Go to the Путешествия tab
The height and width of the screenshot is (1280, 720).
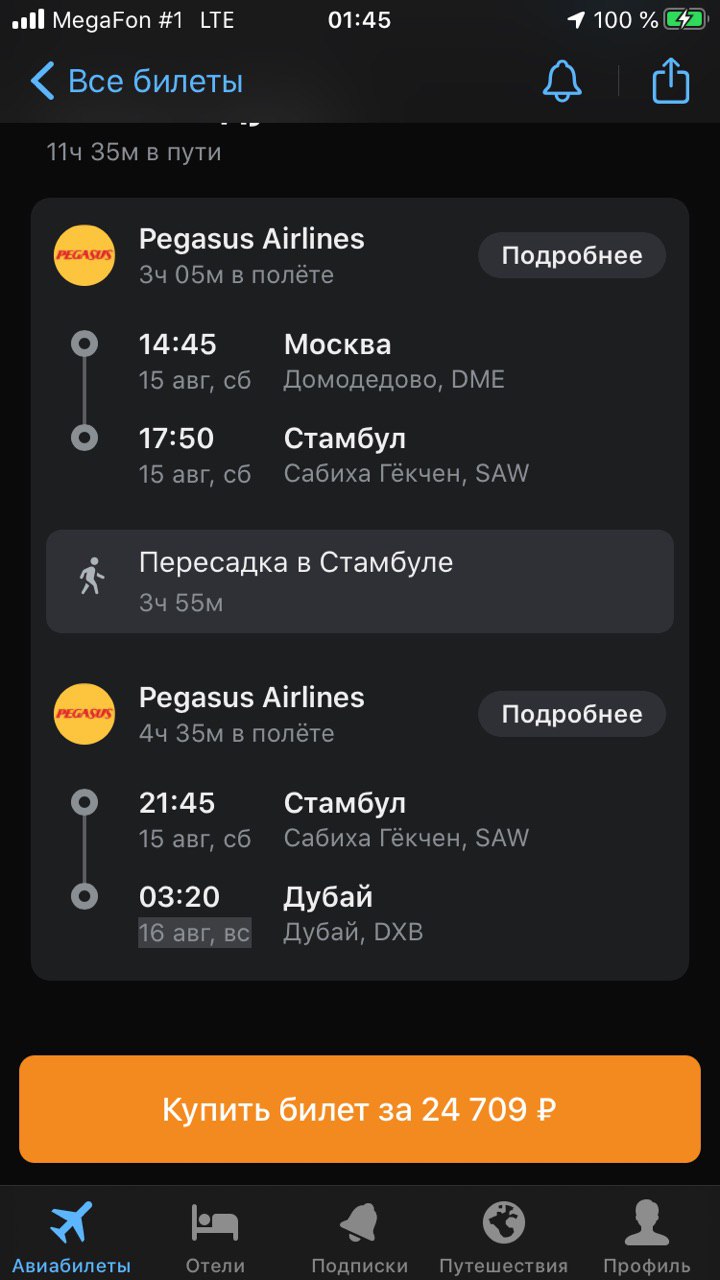(504, 1238)
